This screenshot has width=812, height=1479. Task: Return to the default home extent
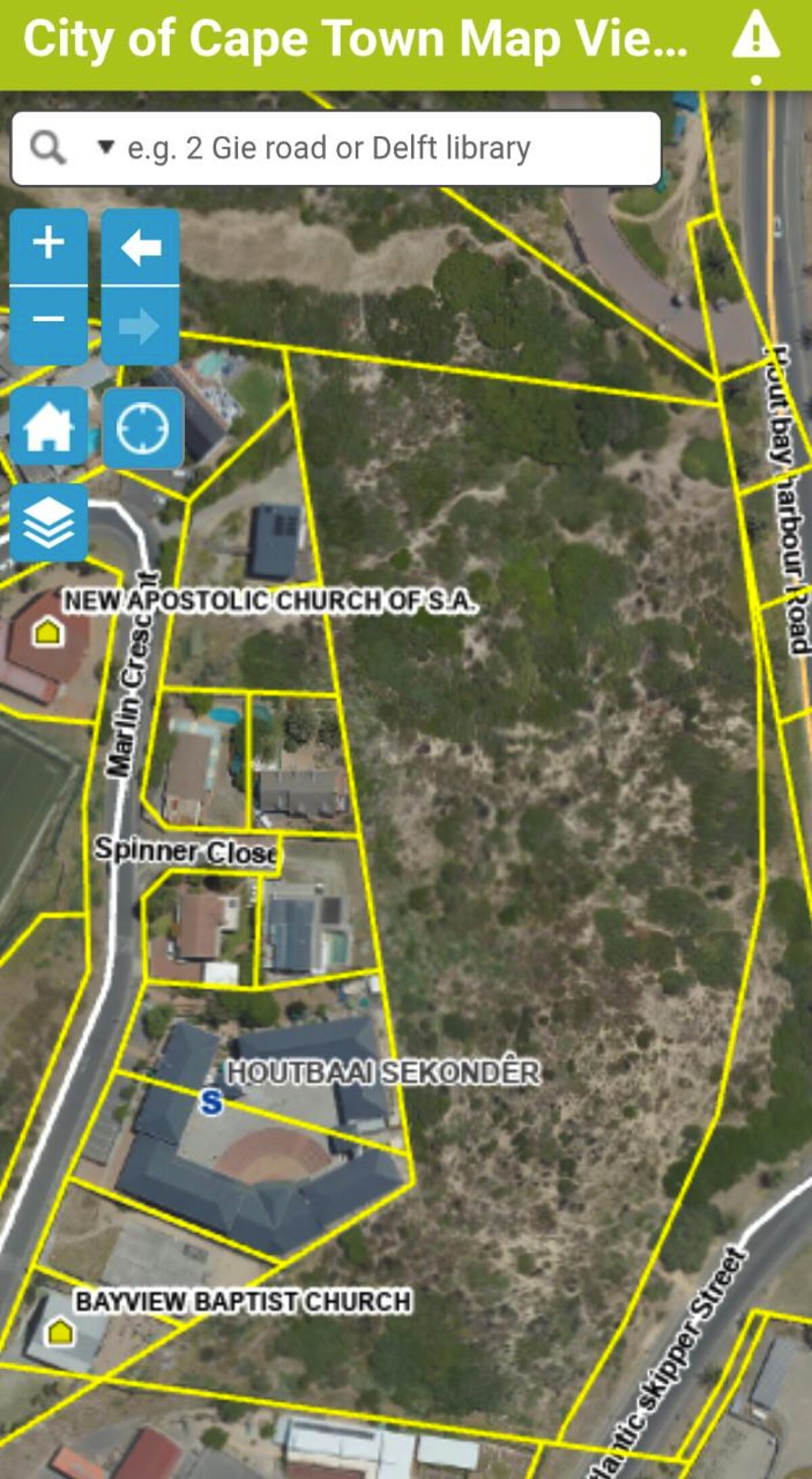click(49, 426)
